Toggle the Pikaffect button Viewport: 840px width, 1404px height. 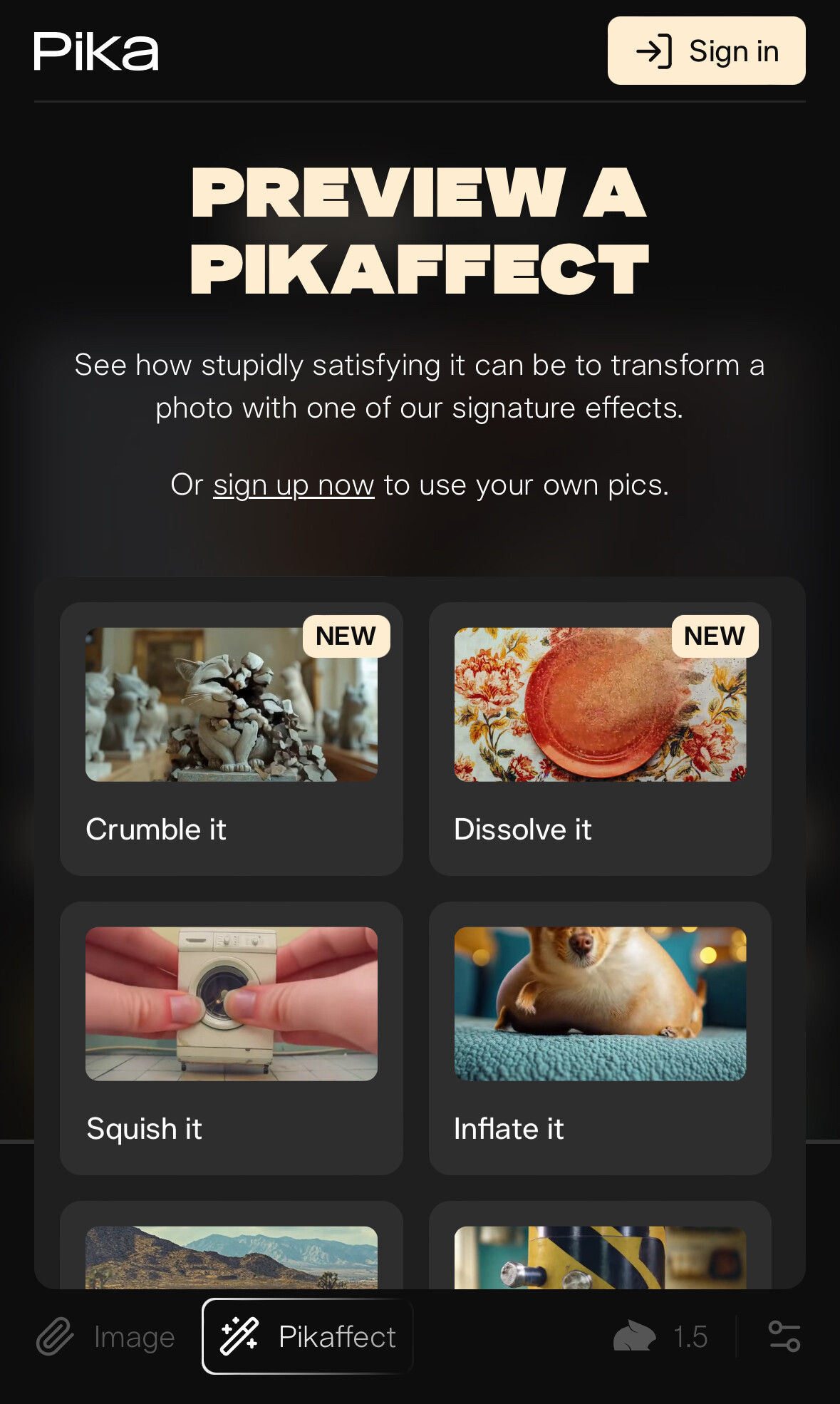pyautogui.click(x=308, y=1337)
